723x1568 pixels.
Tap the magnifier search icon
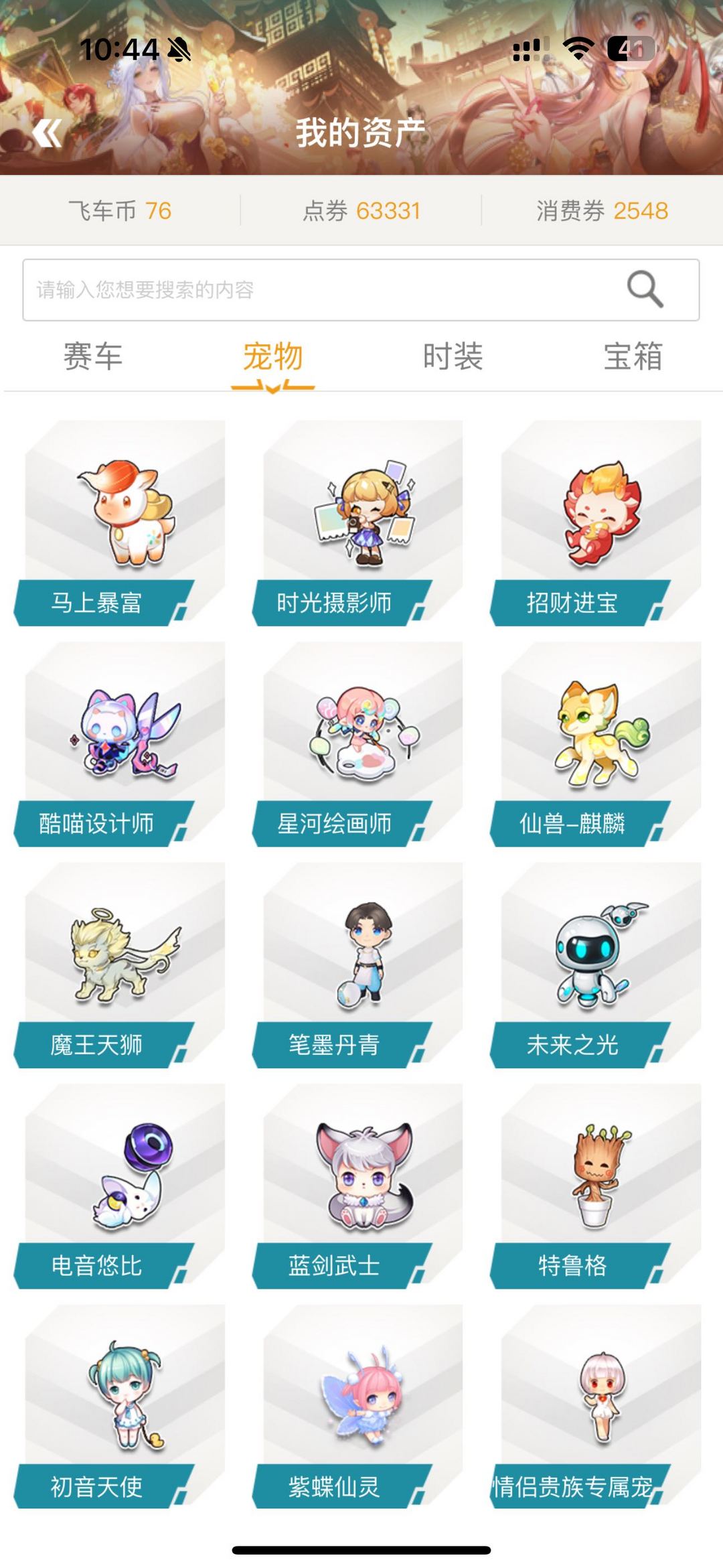coord(645,289)
